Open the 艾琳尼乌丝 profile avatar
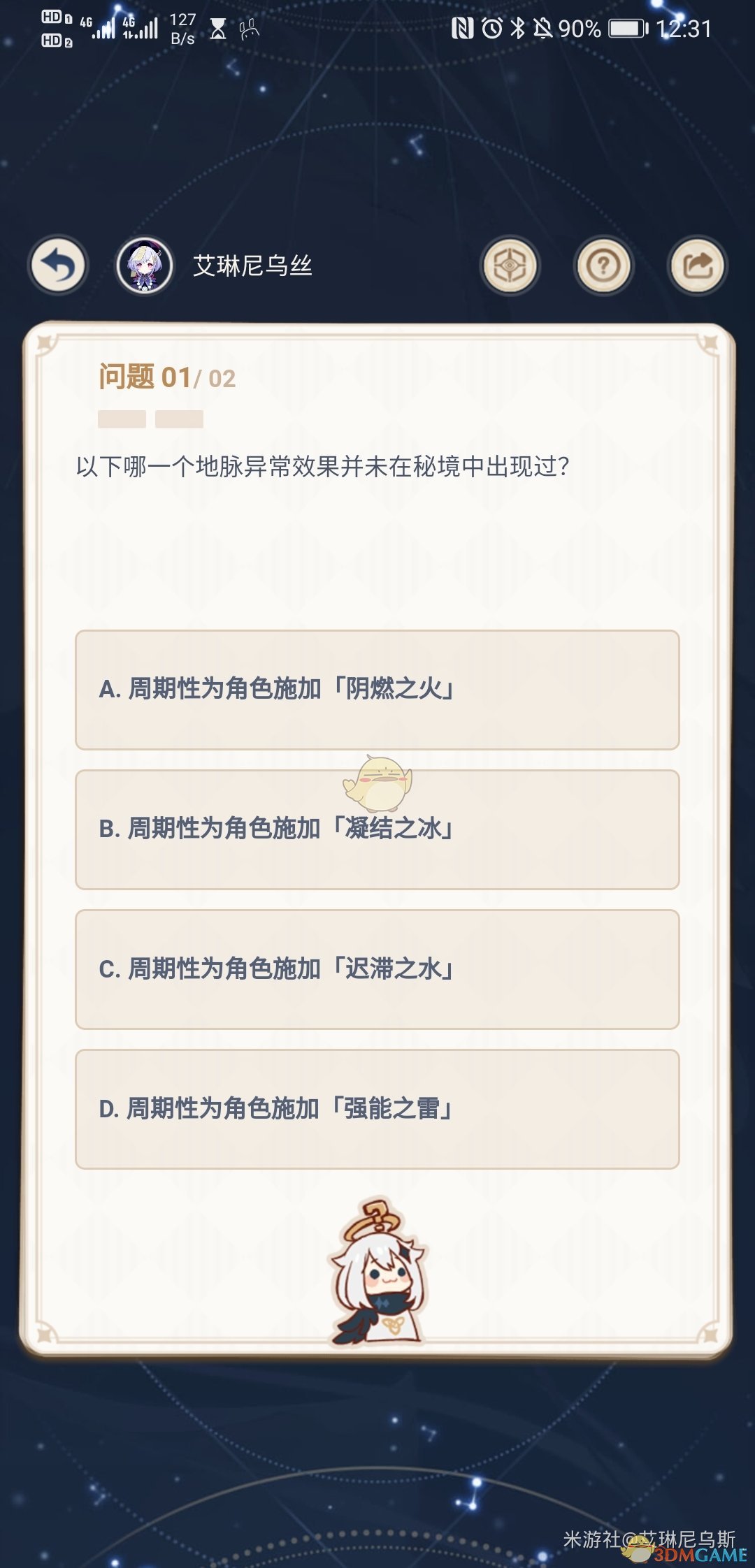The width and height of the screenshot is (755, 1568). [145, 266]
